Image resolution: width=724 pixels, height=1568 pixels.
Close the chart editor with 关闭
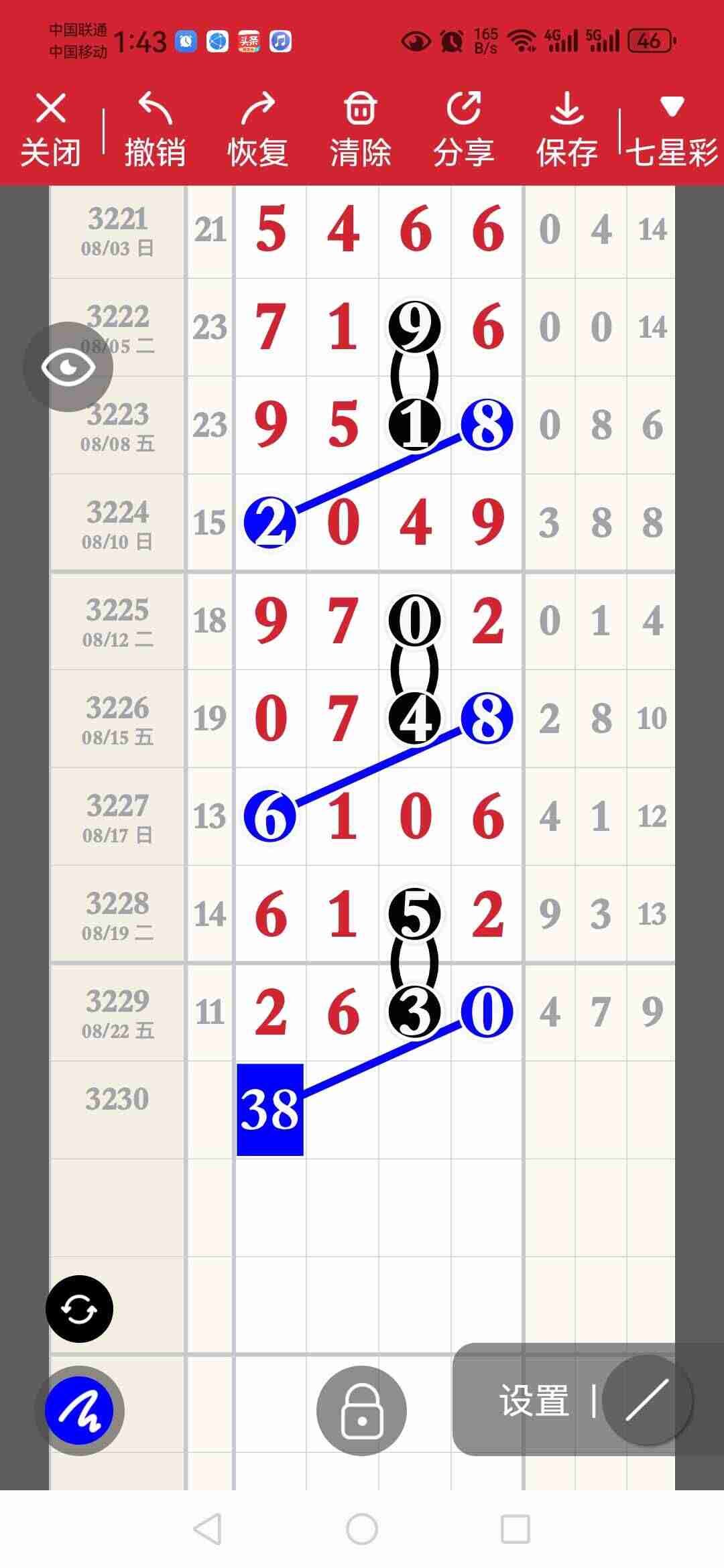50,130
